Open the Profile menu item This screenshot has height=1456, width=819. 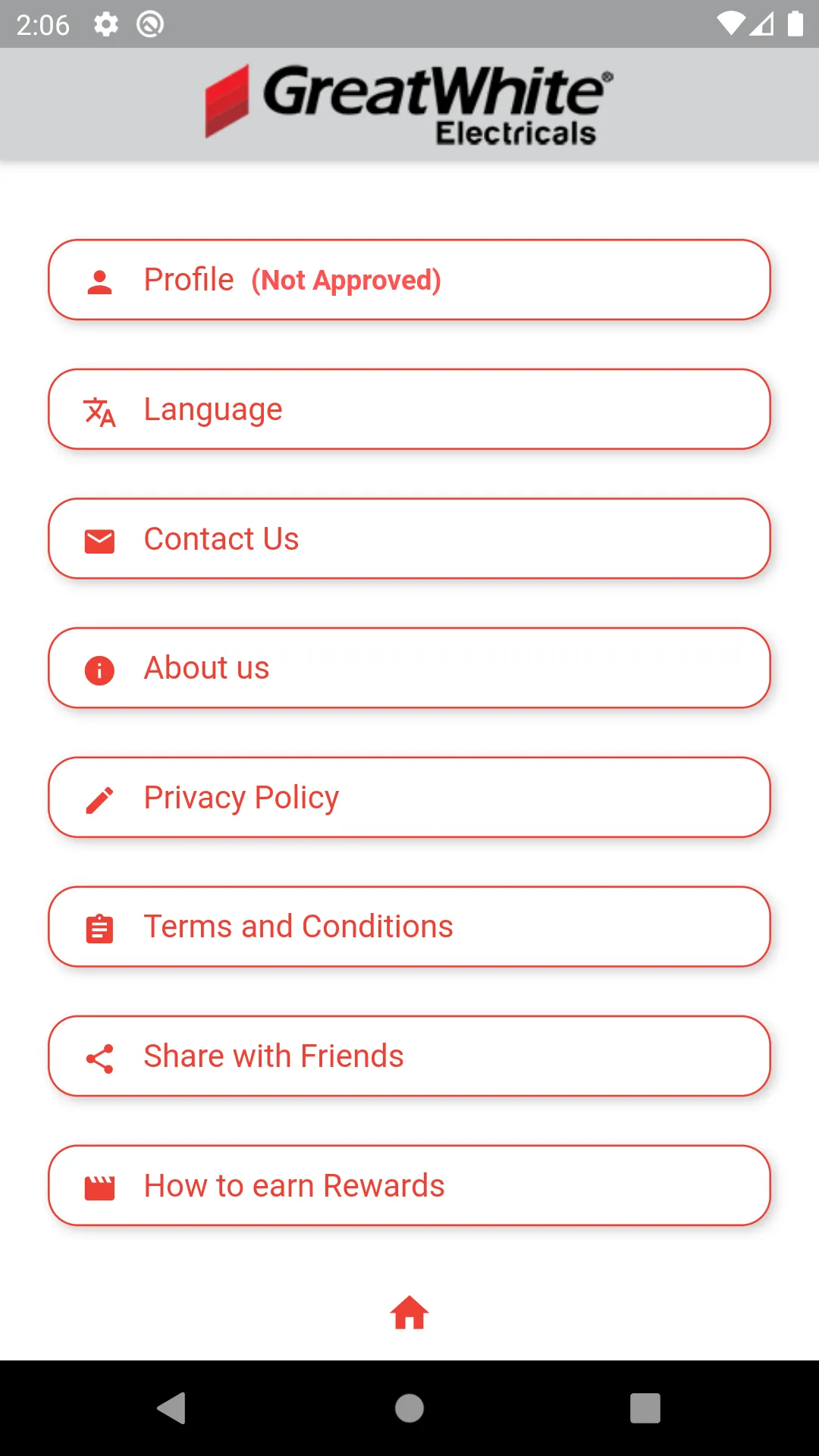(x=409, y=280)
